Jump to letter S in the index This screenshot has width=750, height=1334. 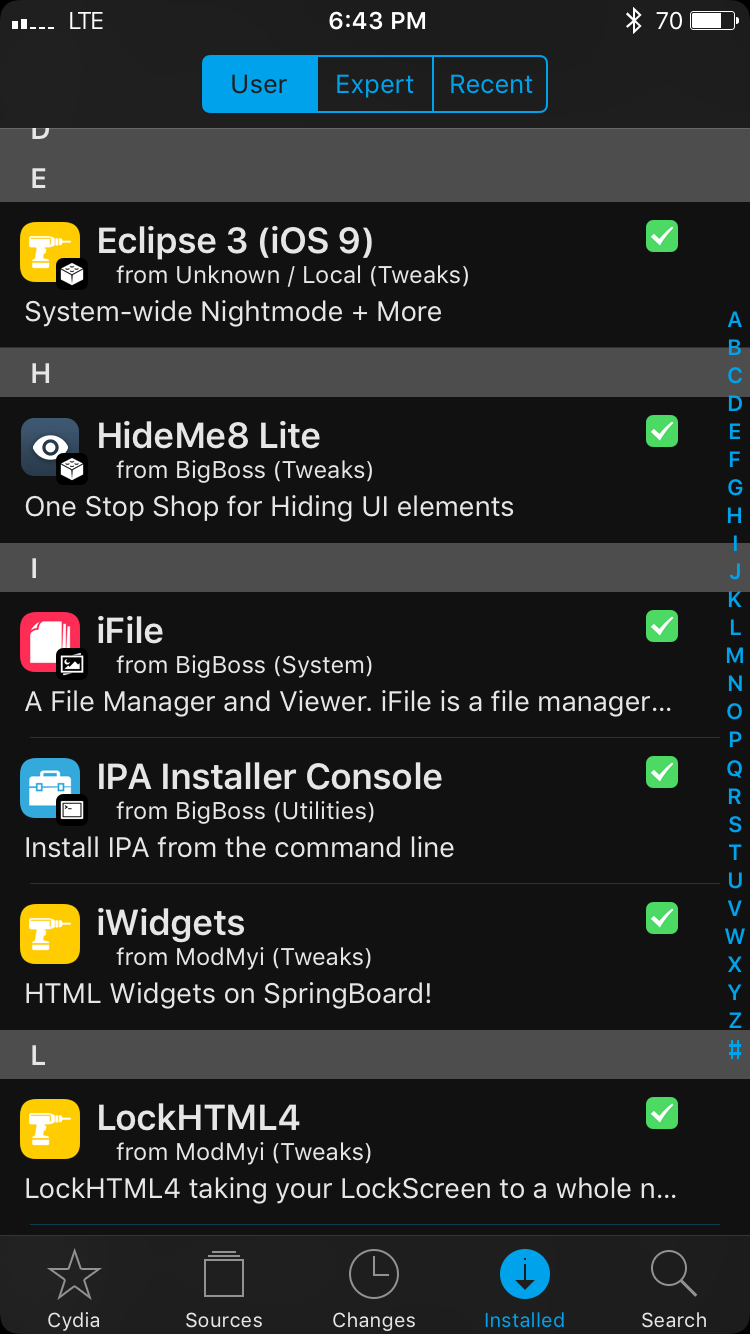(735, 824)
